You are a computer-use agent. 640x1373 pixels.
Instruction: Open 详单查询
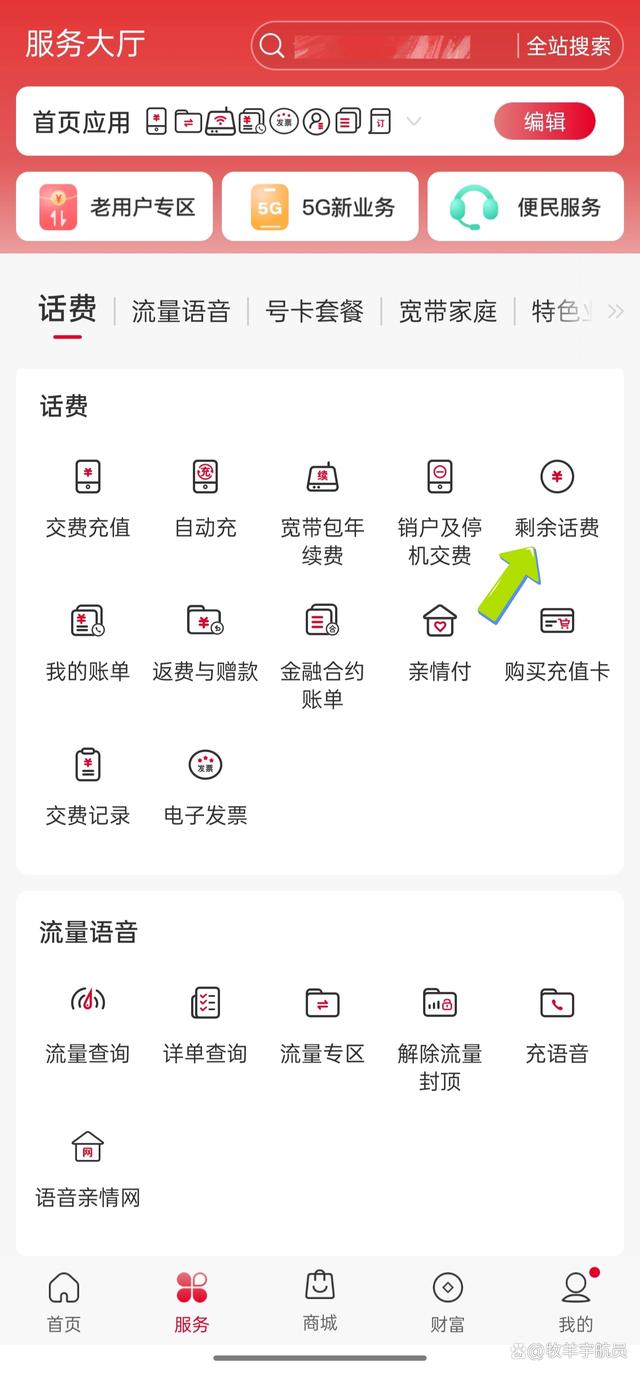pos(205,1025)
